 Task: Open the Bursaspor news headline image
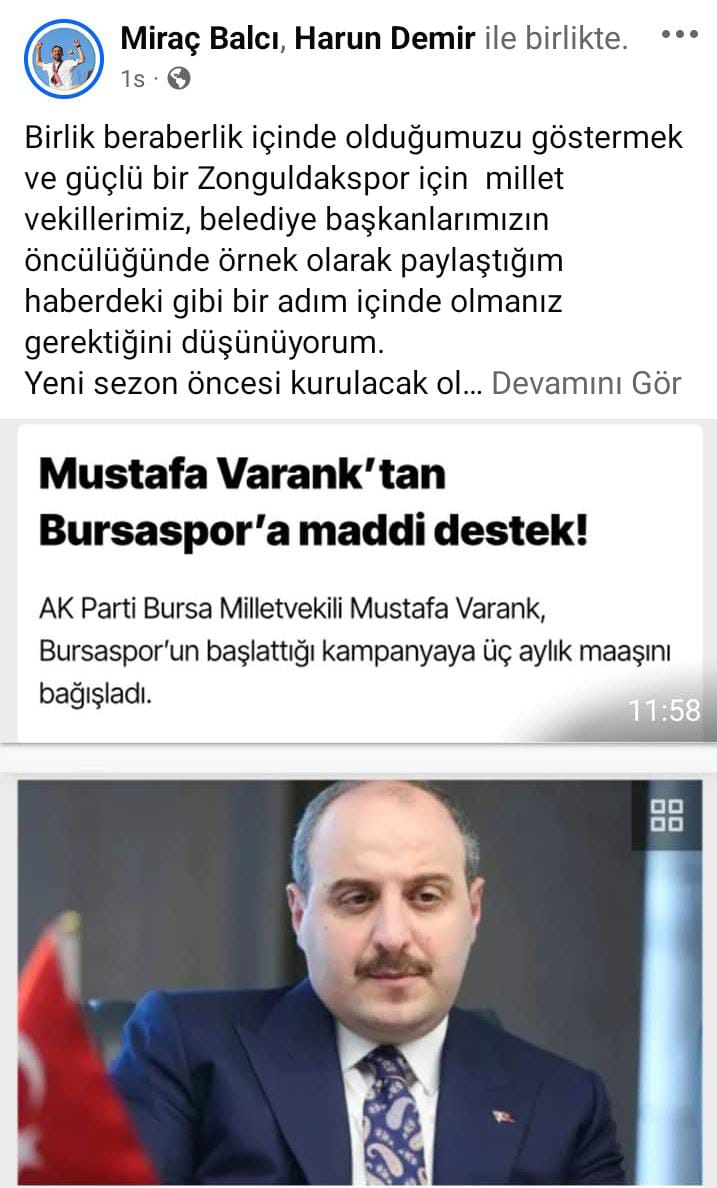click(358, 582)
